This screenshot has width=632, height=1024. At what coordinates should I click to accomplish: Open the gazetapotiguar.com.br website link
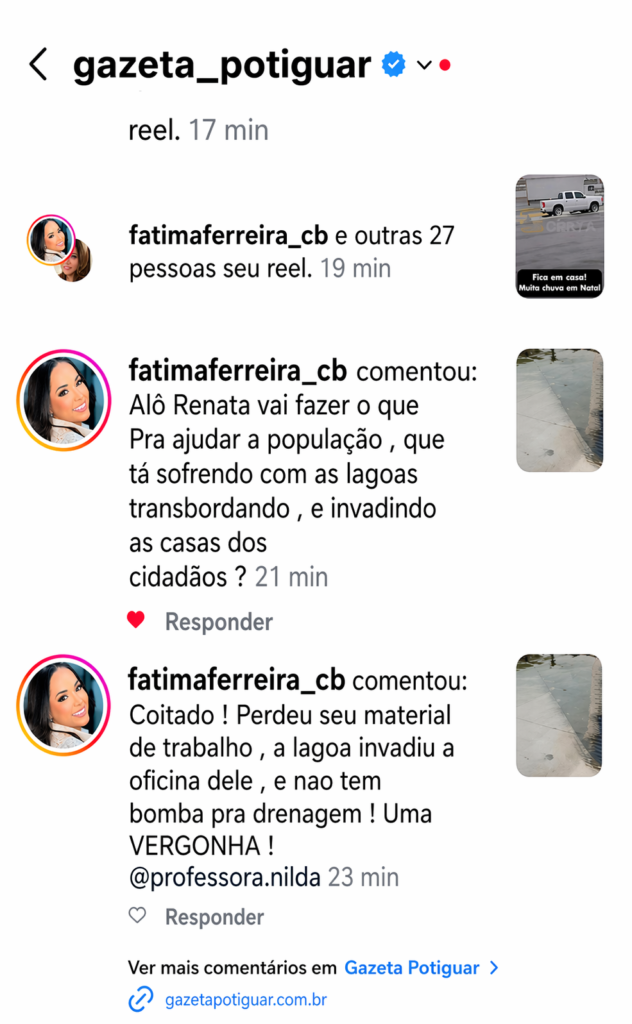[x=245, y=999]
